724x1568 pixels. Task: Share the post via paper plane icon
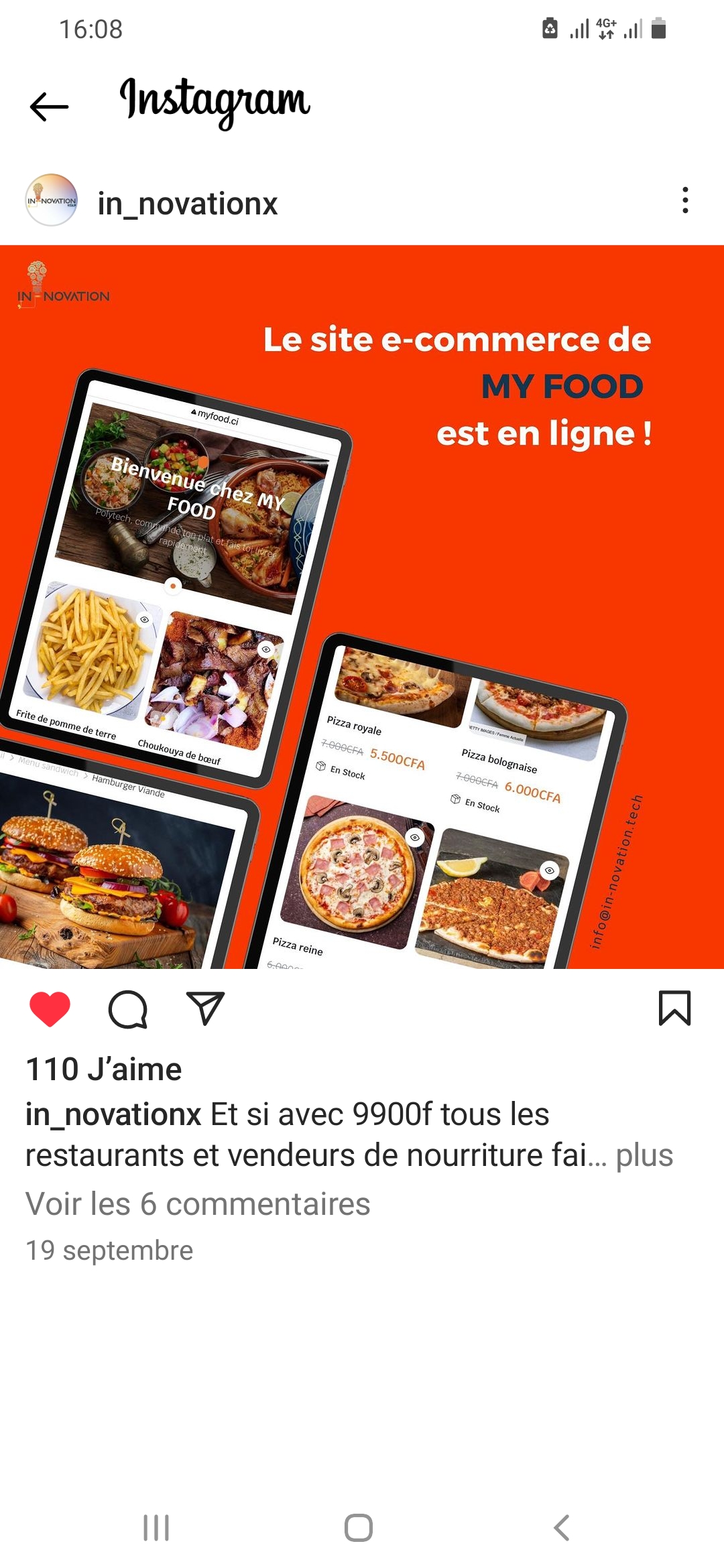(x=204, y=1008)
